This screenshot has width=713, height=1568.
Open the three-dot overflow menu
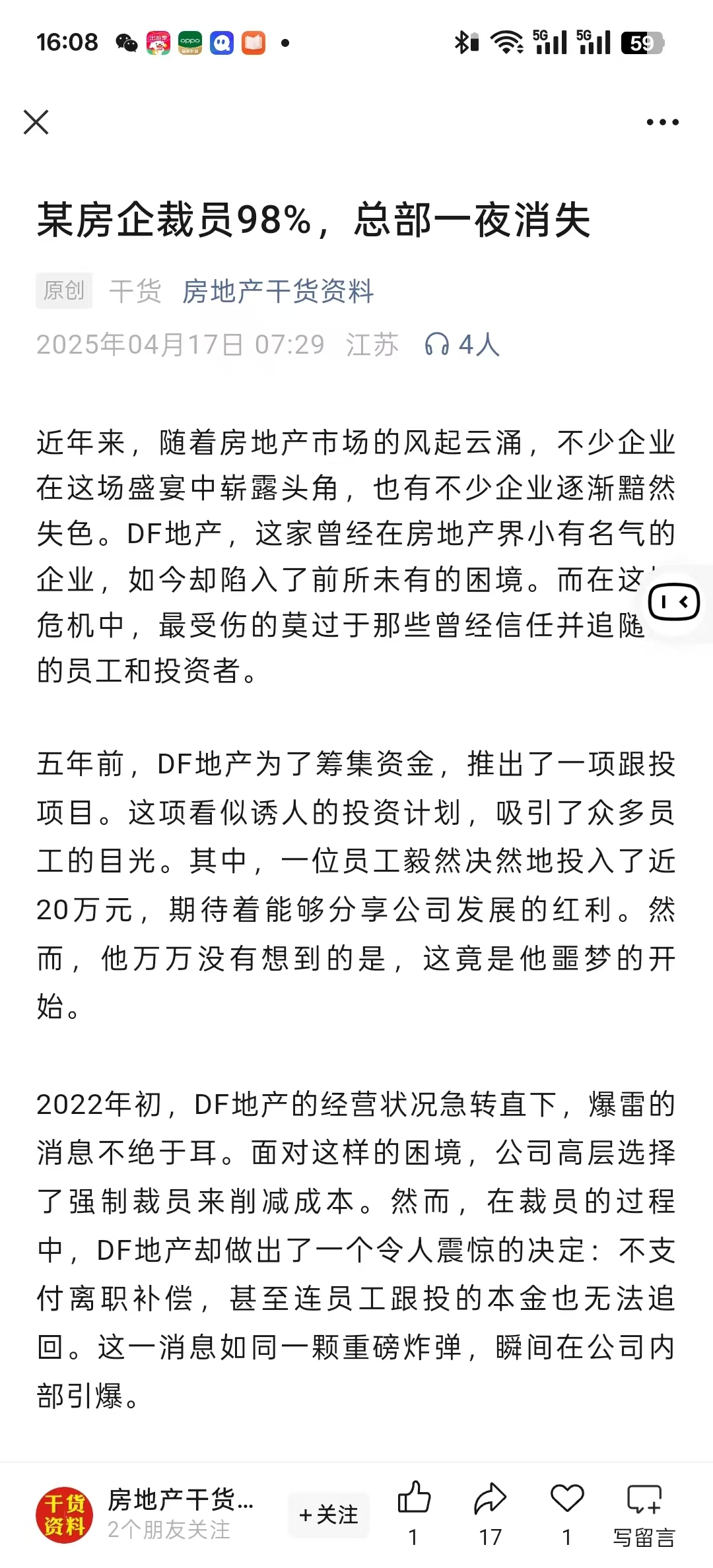click(662, 122)
